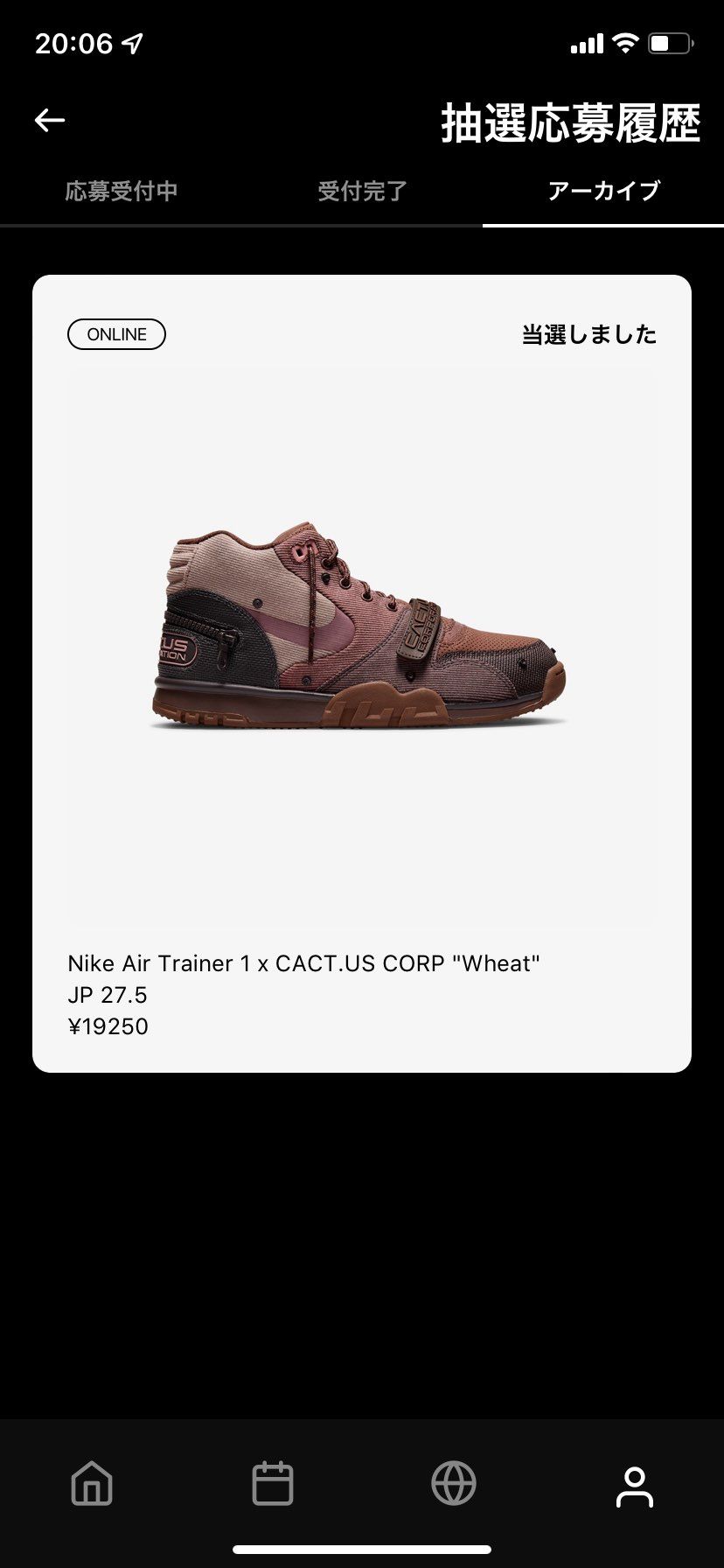Open the globe tab in bottom bar
724x1568 pixels.
point(454,1484)
